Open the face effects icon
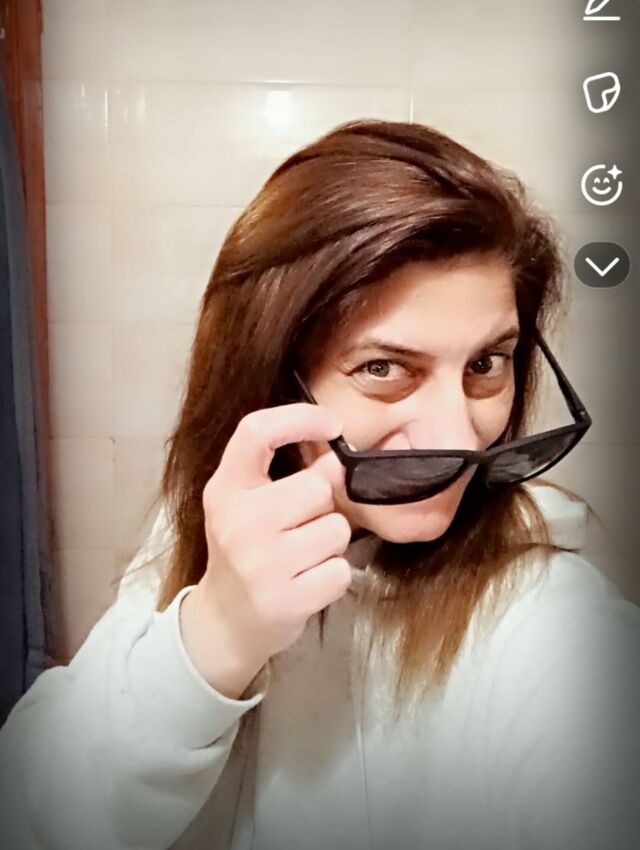 602,185
